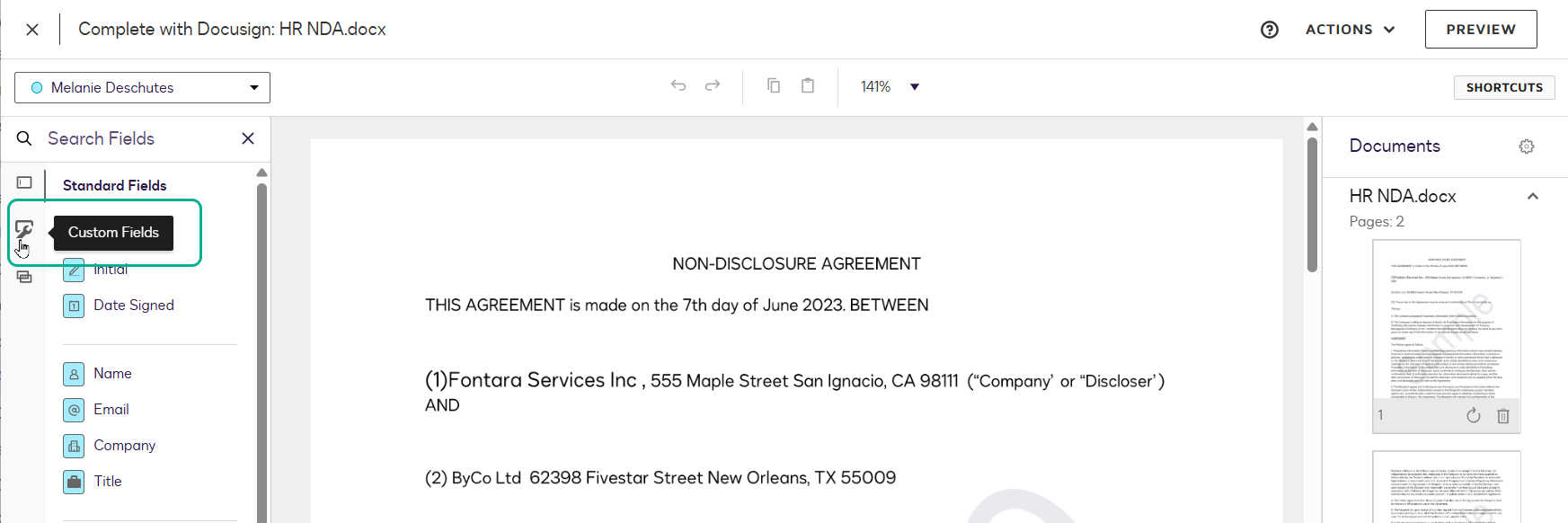1568x523 pixels.
Task: Open the Documents settings gear
Action: [x=1526, y=146]
